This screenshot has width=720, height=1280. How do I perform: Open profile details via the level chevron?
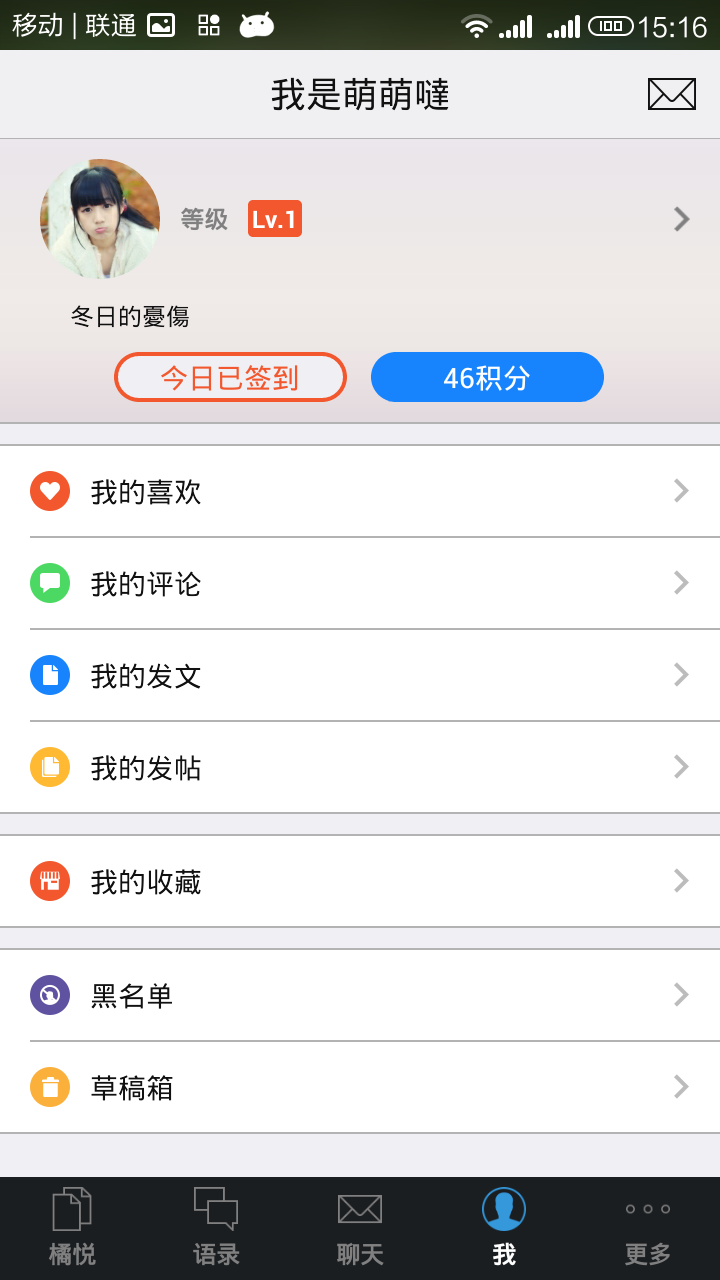[681, 219]
